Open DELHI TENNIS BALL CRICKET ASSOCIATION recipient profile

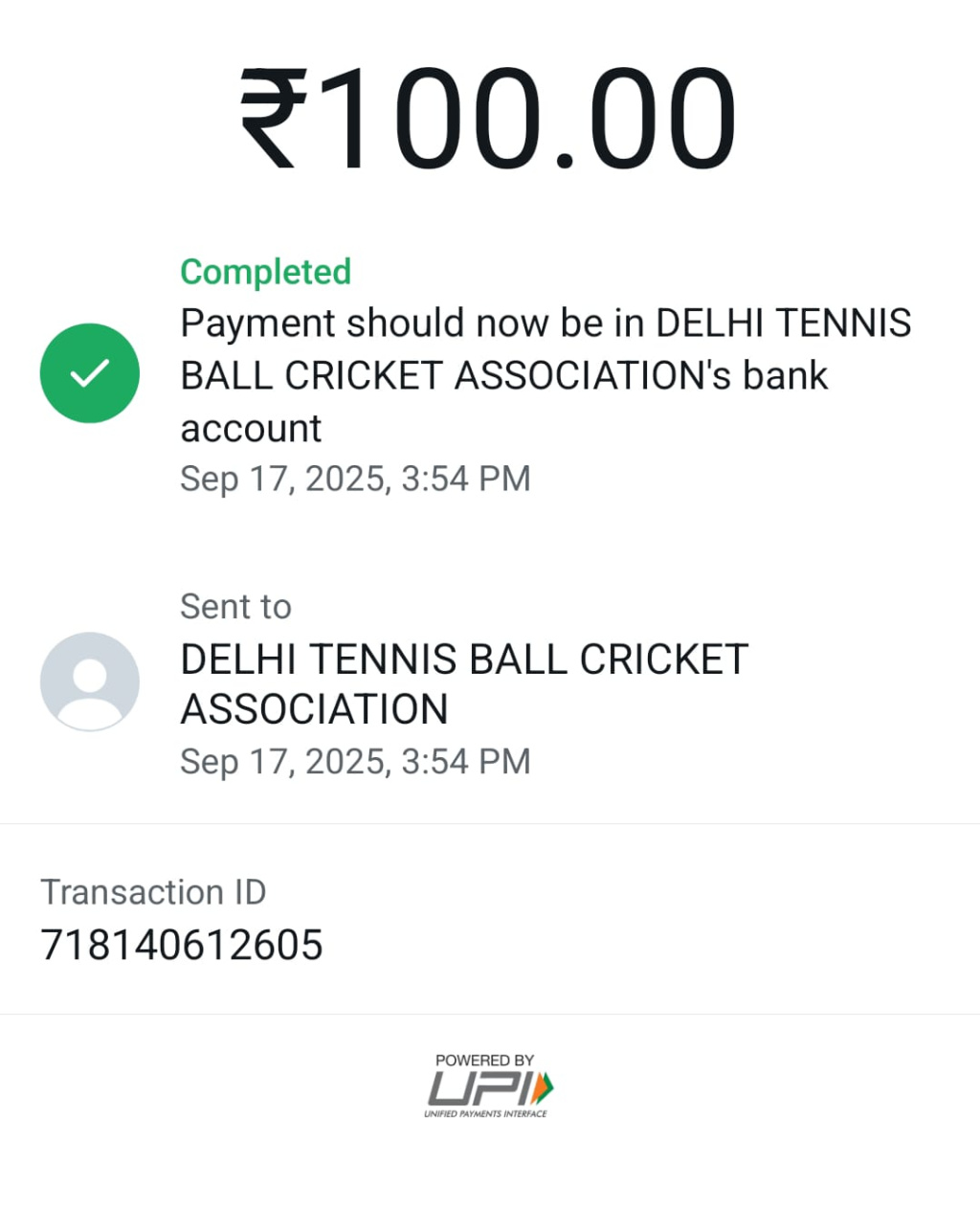click(x=90, y=682)
